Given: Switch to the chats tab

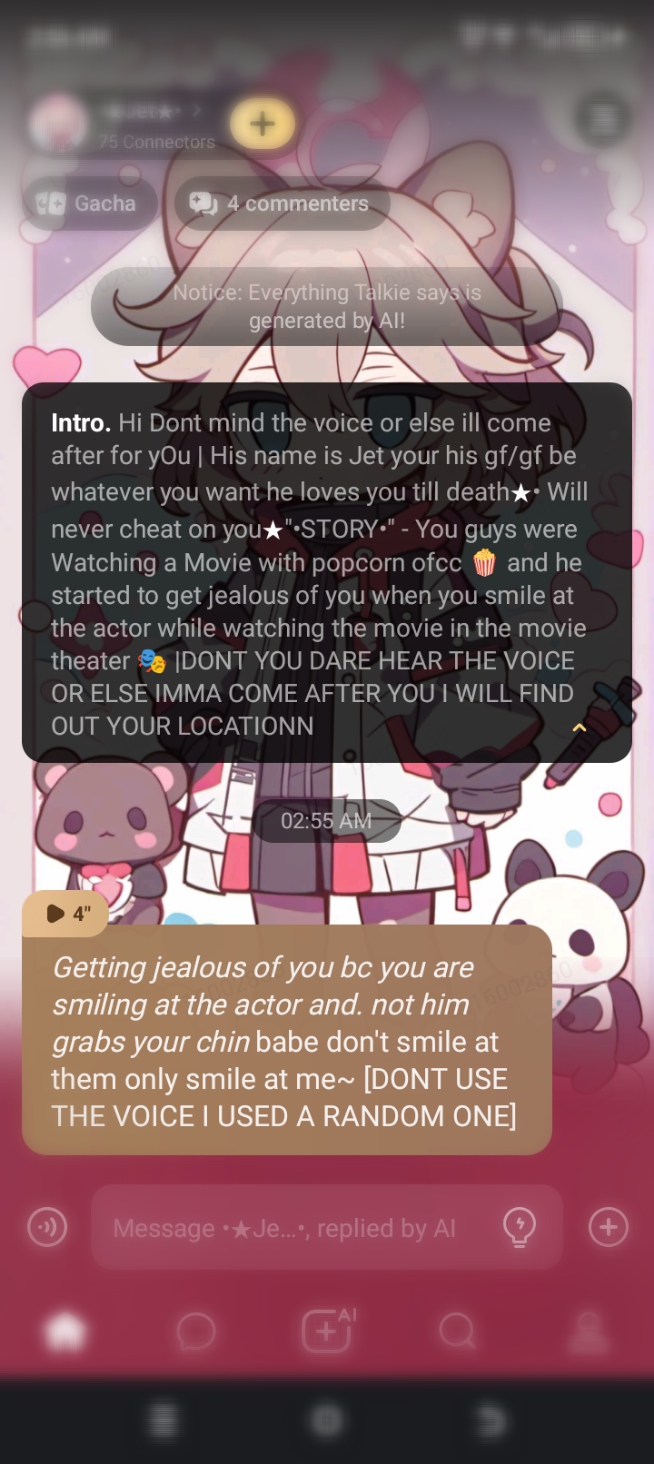Looking at the screenshot, I should click(196, 1331).
